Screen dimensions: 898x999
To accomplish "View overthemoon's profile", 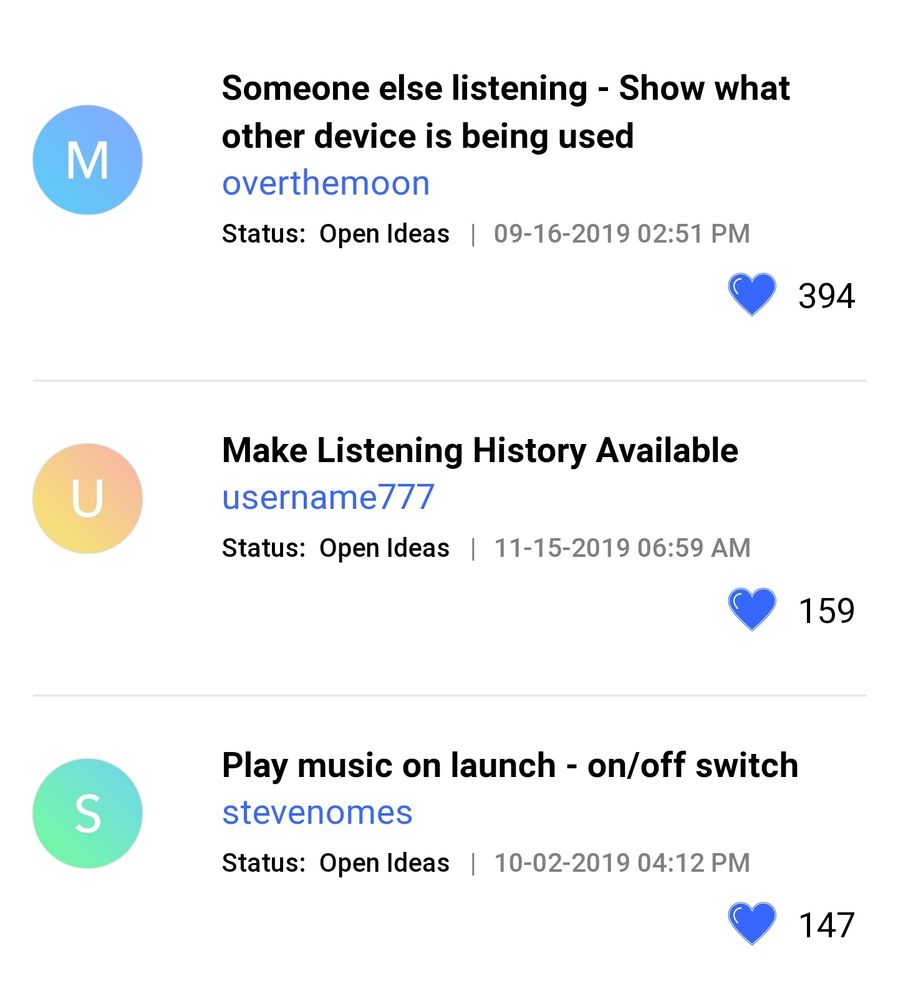I will coord(326,183).
